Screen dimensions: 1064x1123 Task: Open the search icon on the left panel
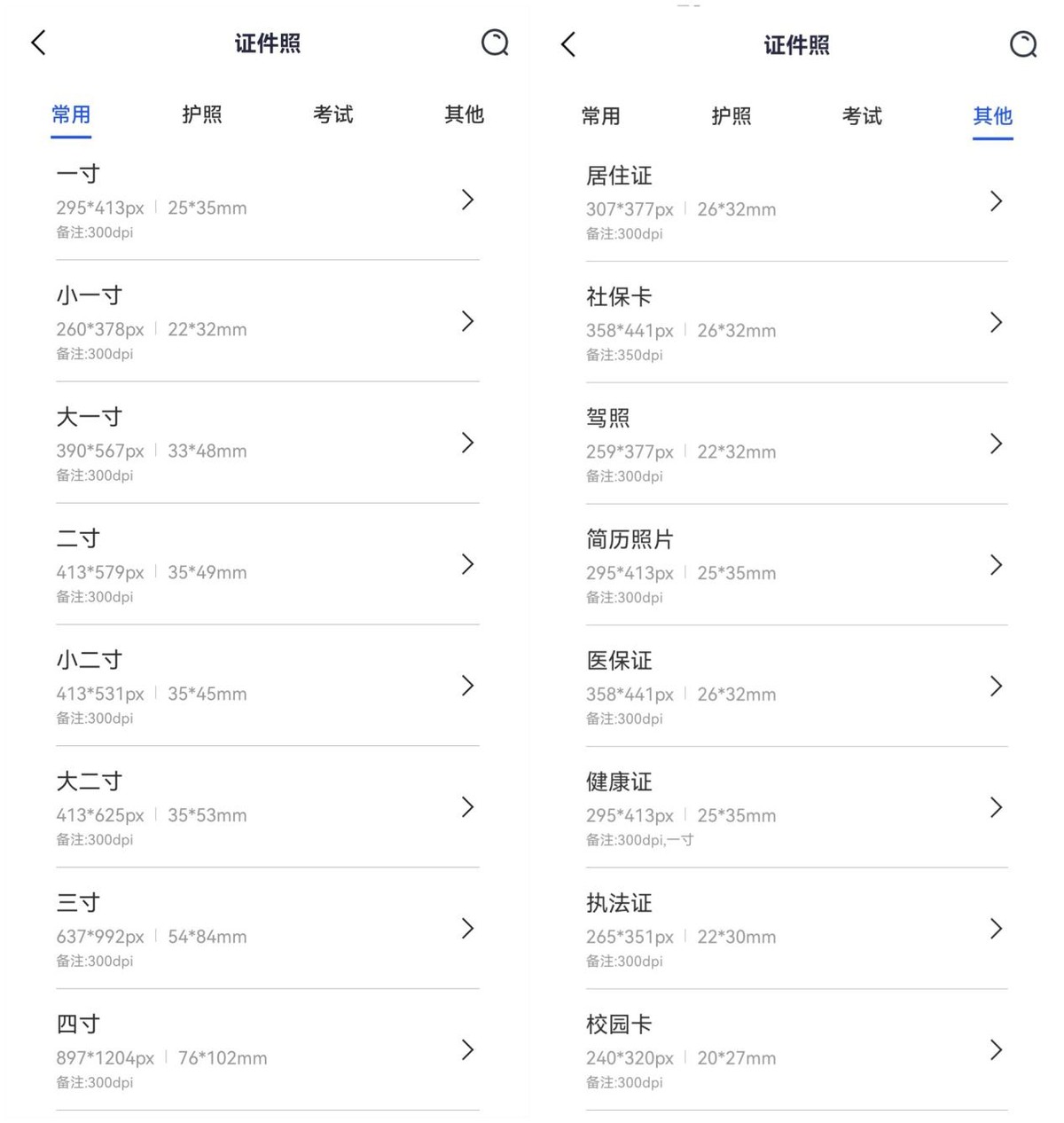[495, 43]
